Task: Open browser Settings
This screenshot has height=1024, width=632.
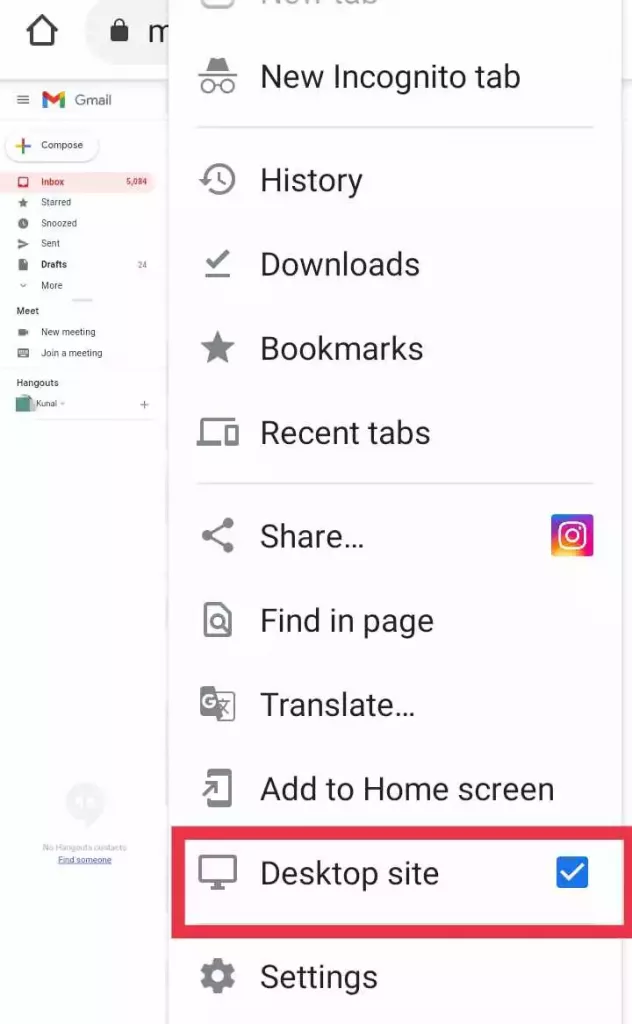Action: pyautogui.click(x=394, y=977)
